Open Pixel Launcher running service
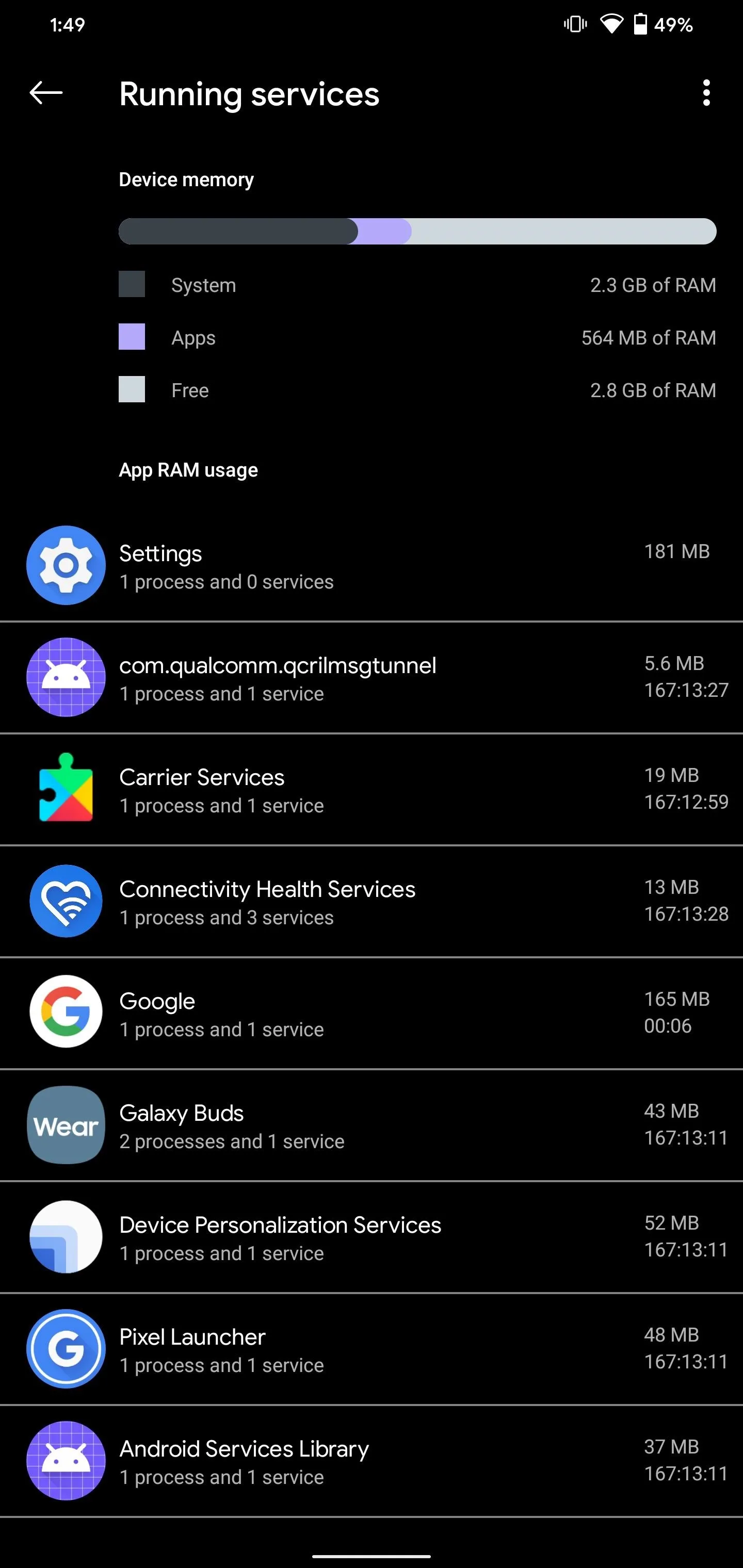Image resolution: width=743 pixels, height=1568 pixels. [x=372, y=1349]
